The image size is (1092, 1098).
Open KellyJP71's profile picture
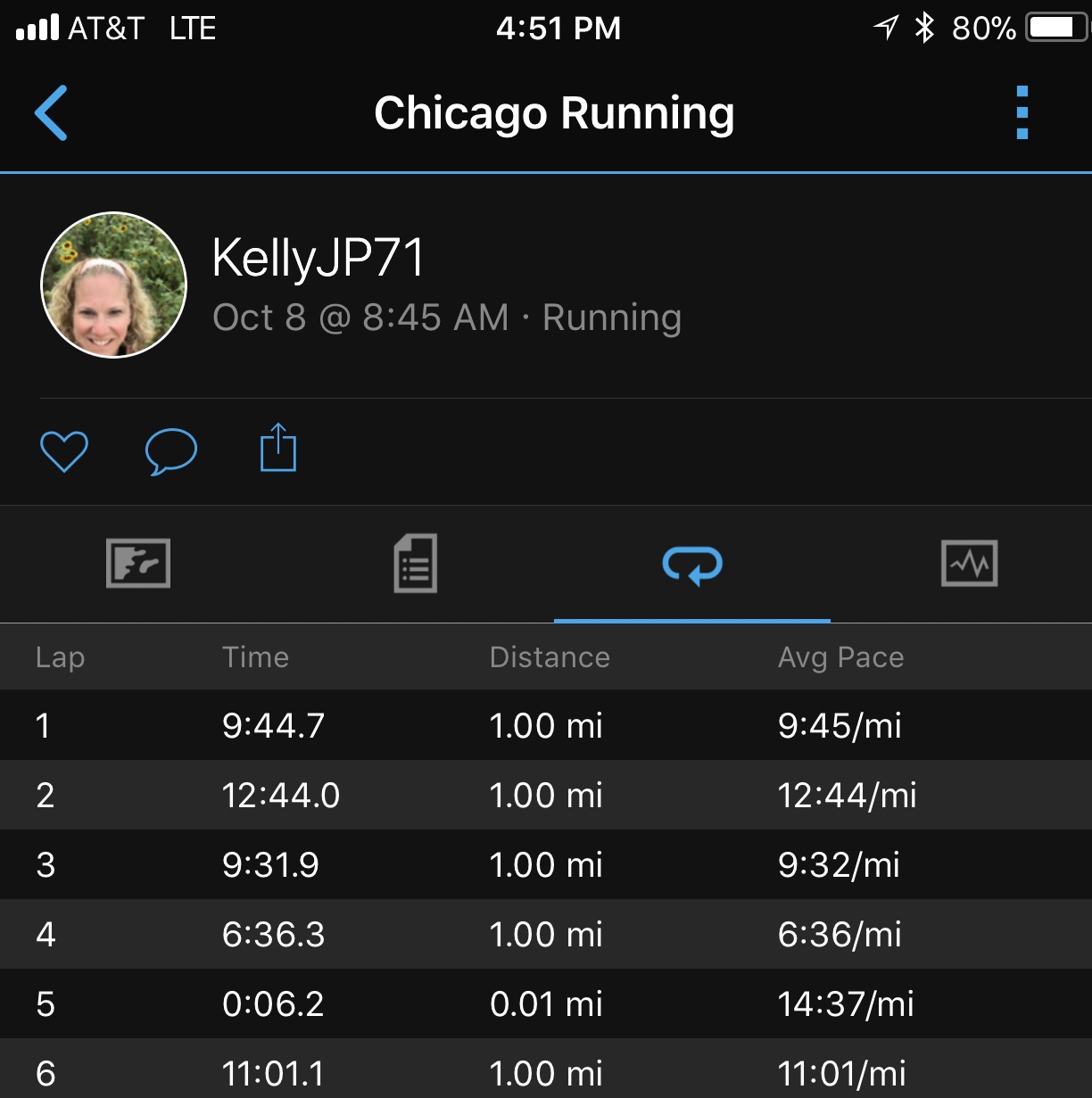pyautogui.click(x=114, y=285)
